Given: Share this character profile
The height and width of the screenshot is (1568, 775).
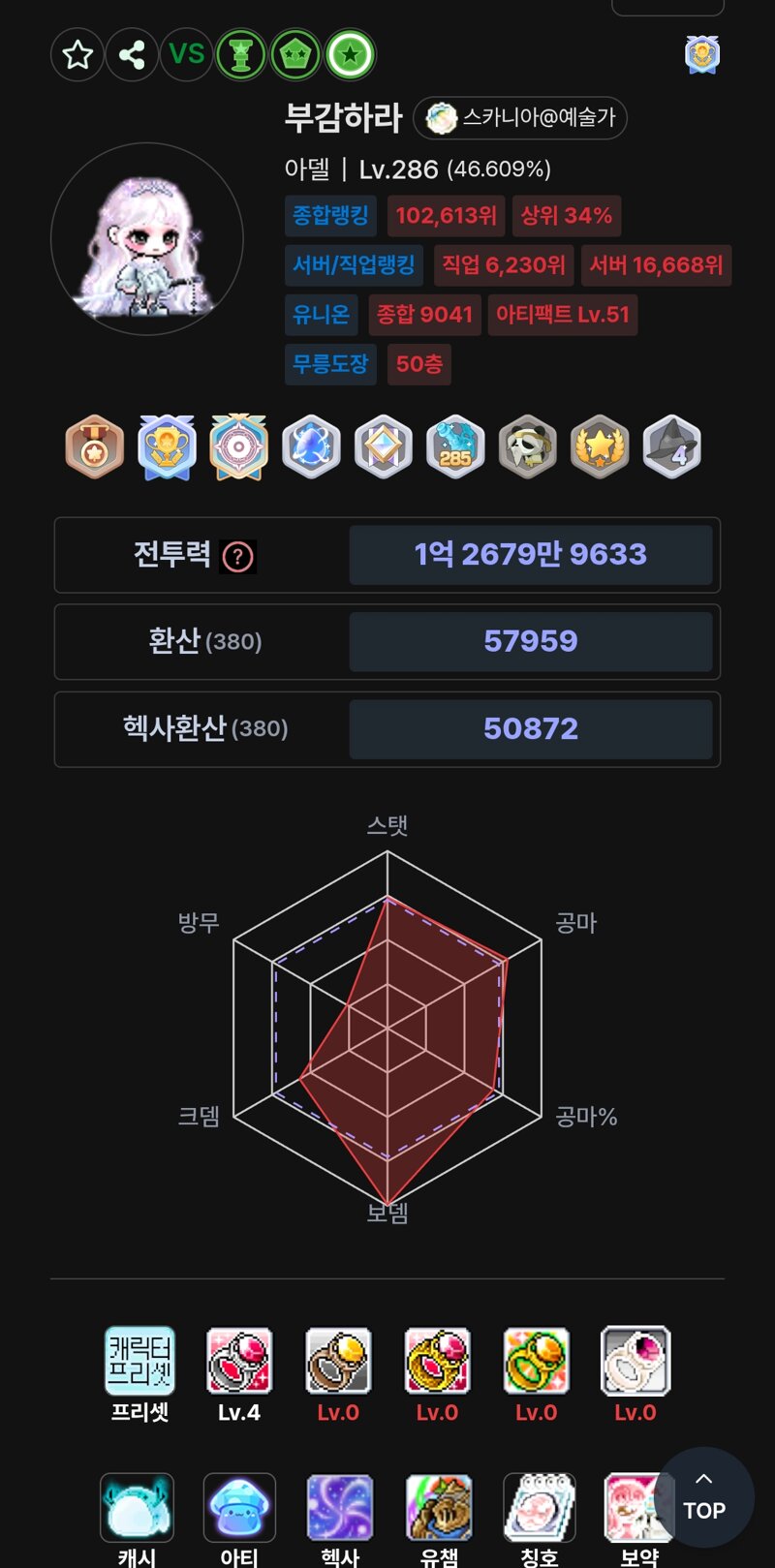Looking at the screenshot, I should [132, 54].
